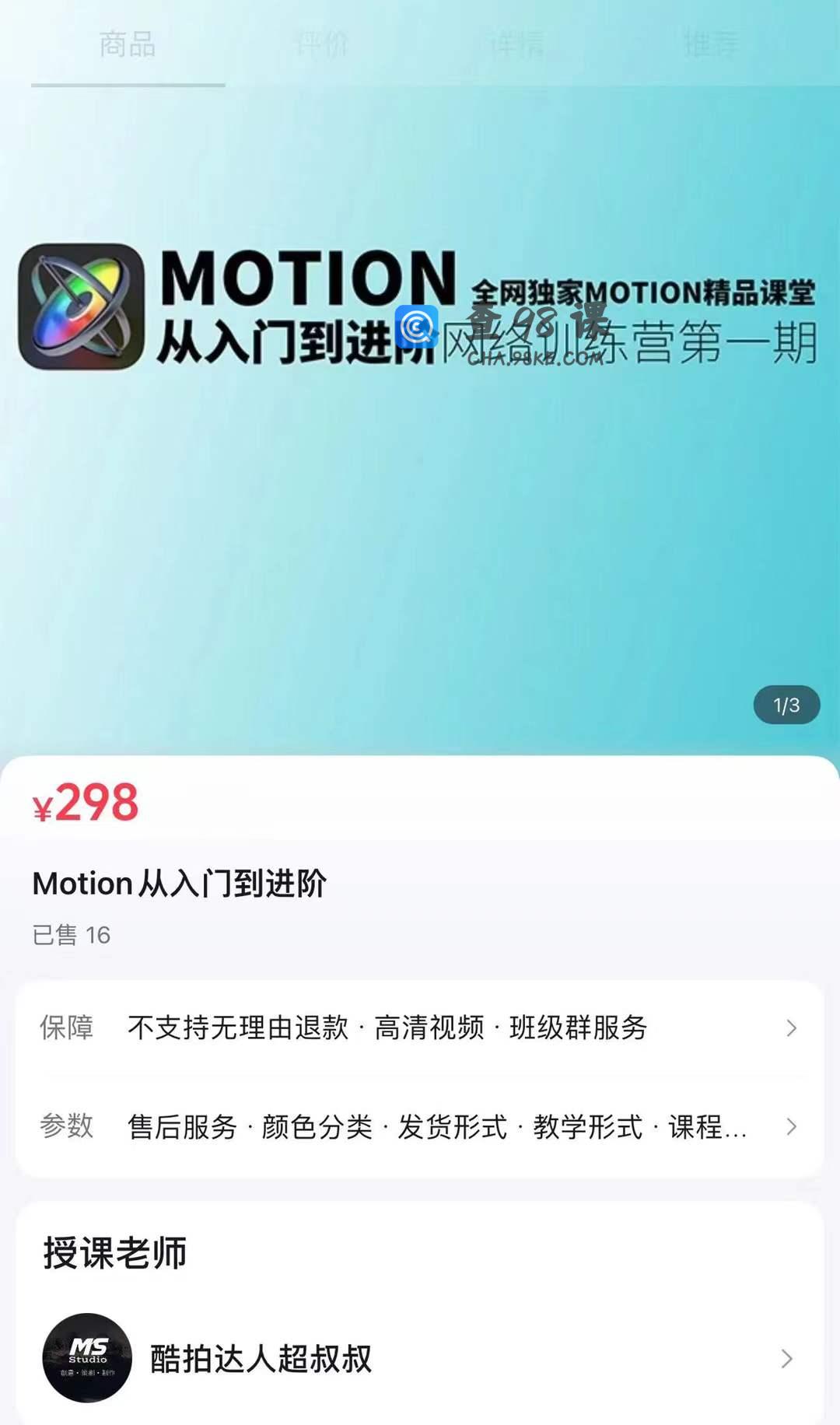Screen dimensions: 840x1425
Task: Switch to the 商品 tab
Action: [x=128, y=44]
